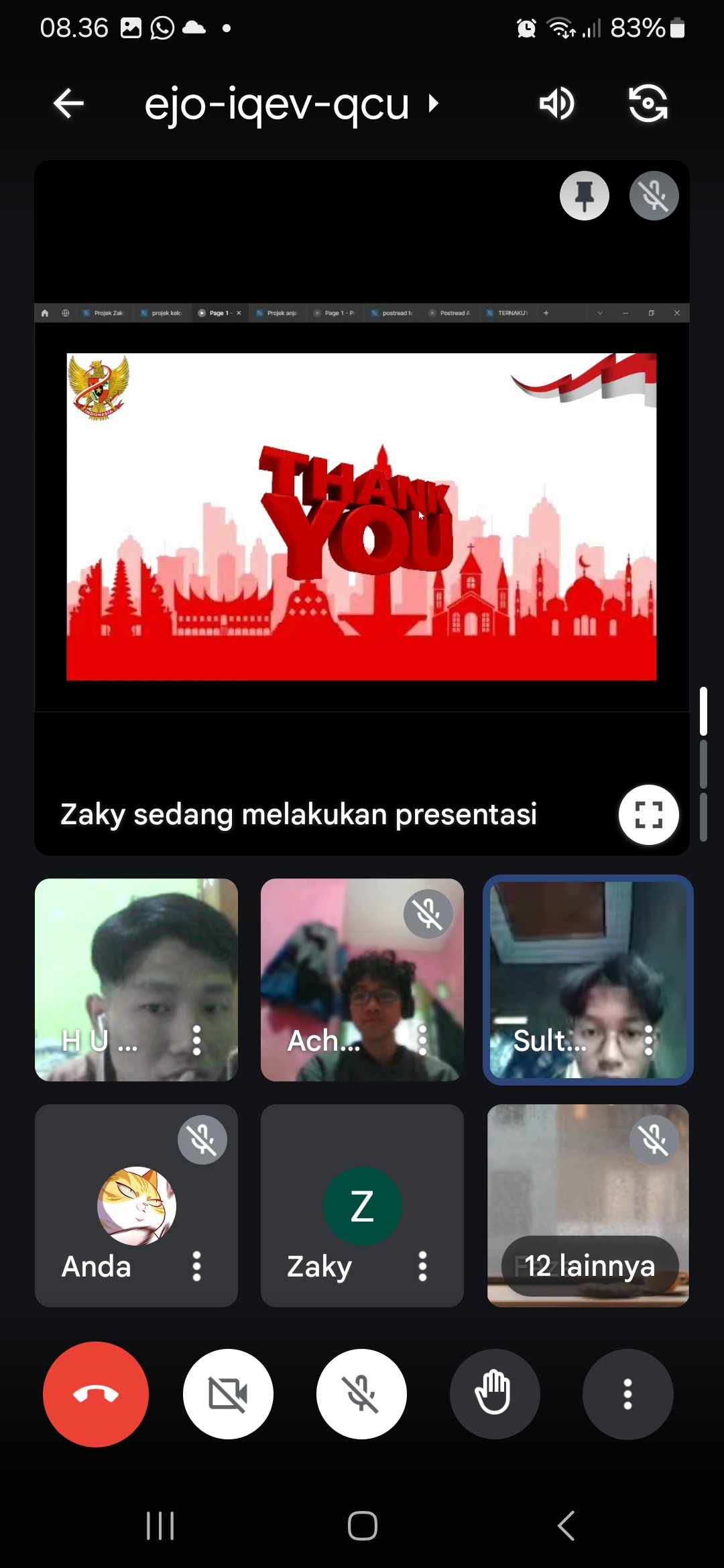Image resolution: width=724 pixels, height=1568 pixels.
Task: Hang up the call
Action: 96,1394
